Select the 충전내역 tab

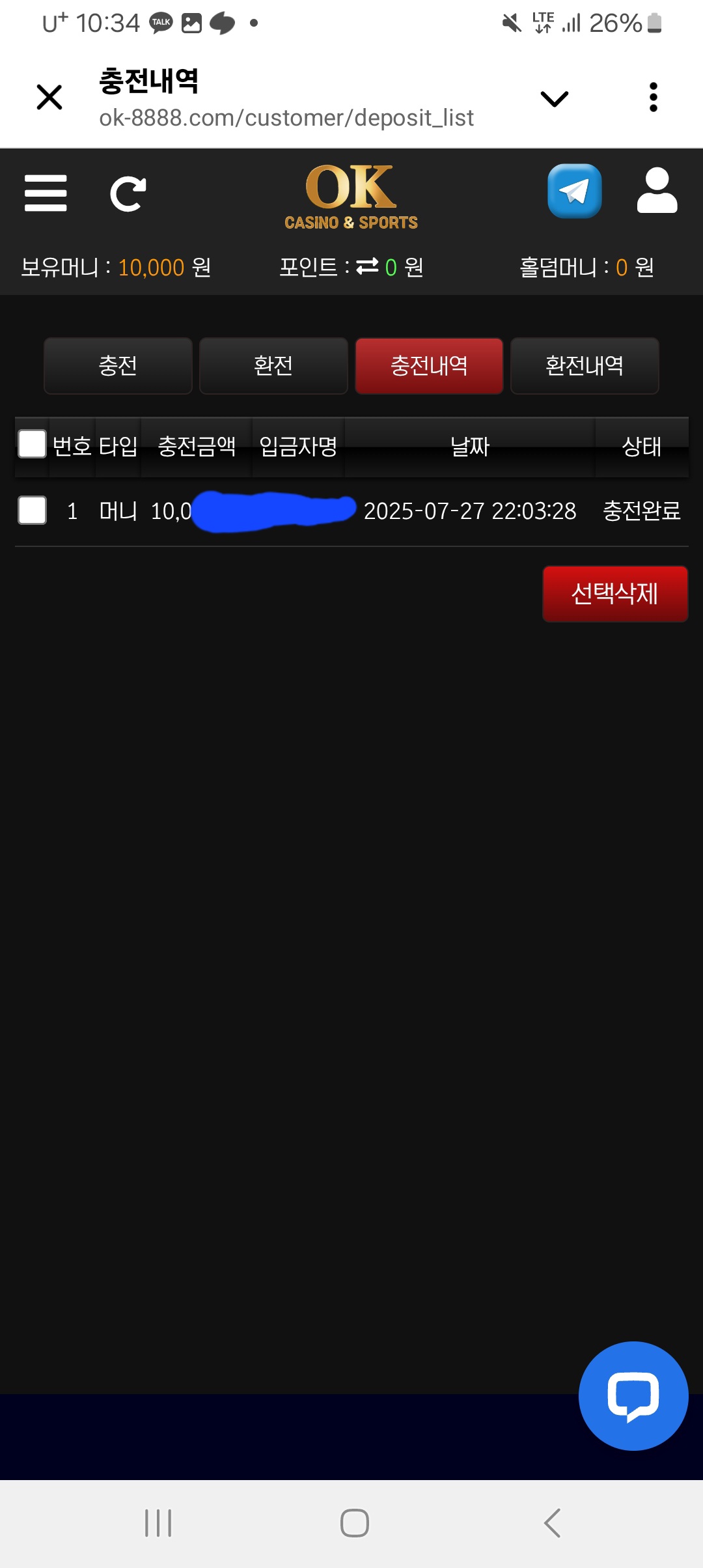pyautogui.click(x=429, y=366)
